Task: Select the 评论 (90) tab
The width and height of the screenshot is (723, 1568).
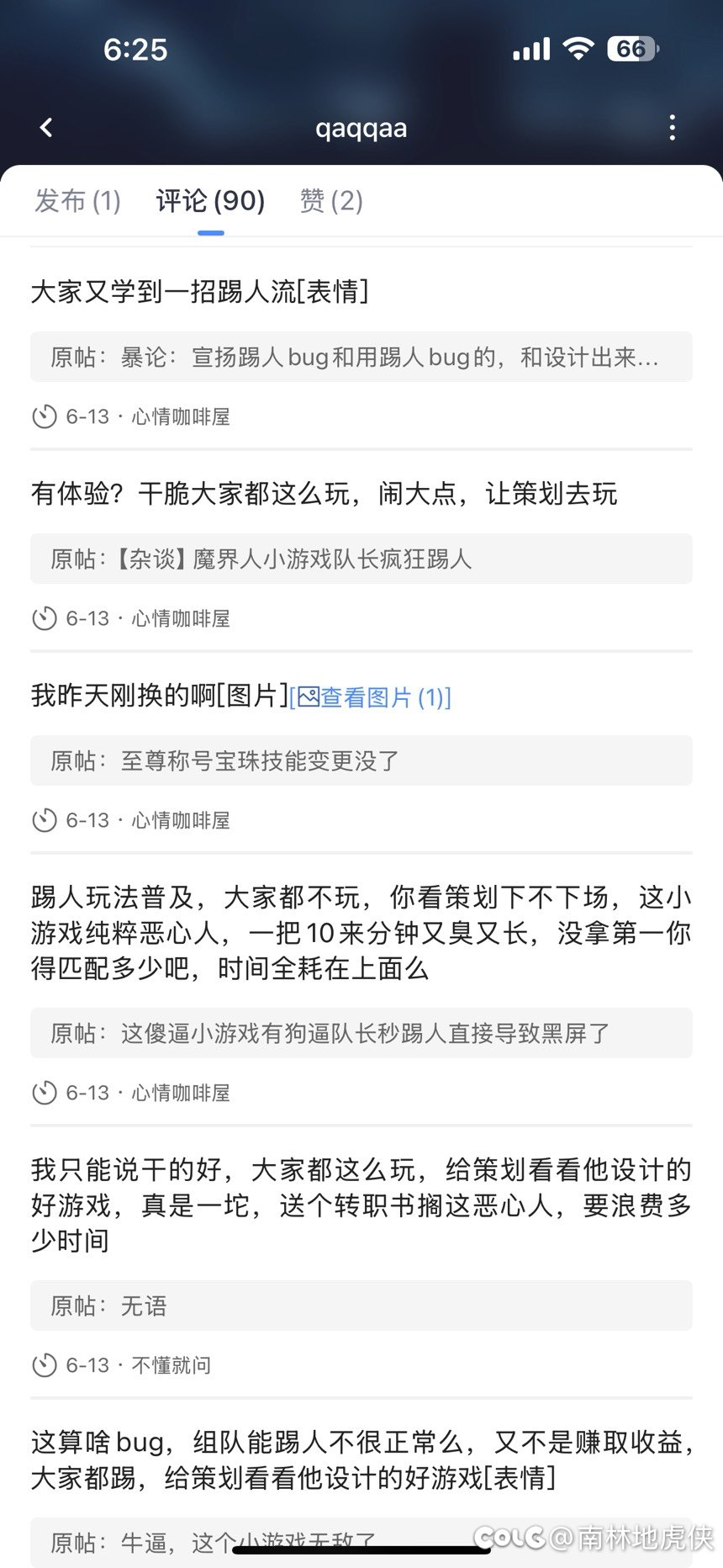Action: [x=210, y=201]
